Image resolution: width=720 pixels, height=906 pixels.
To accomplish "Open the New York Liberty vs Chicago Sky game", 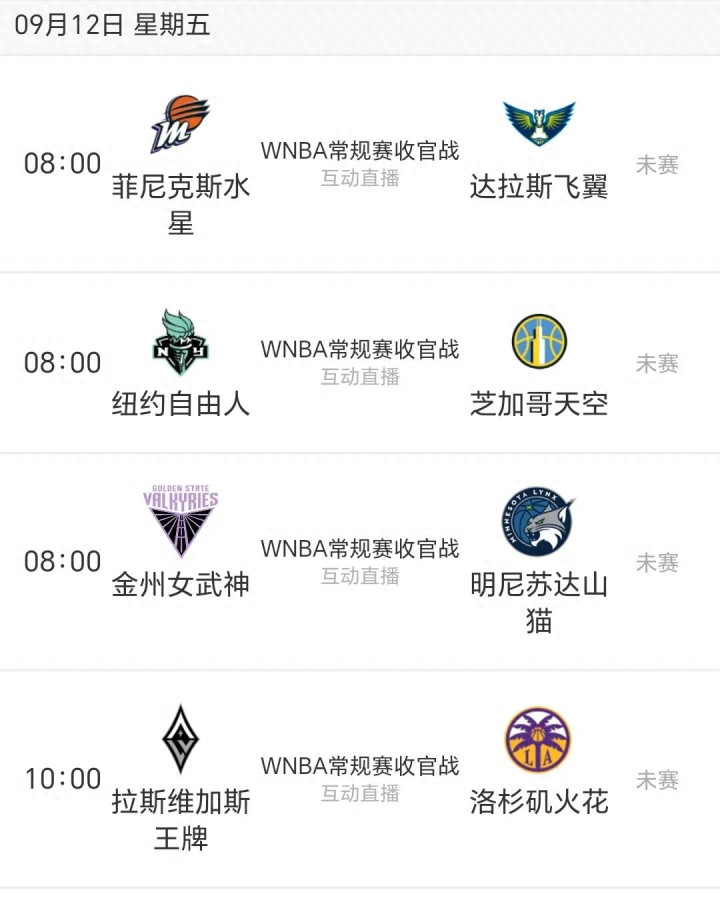I will [360, 362].
